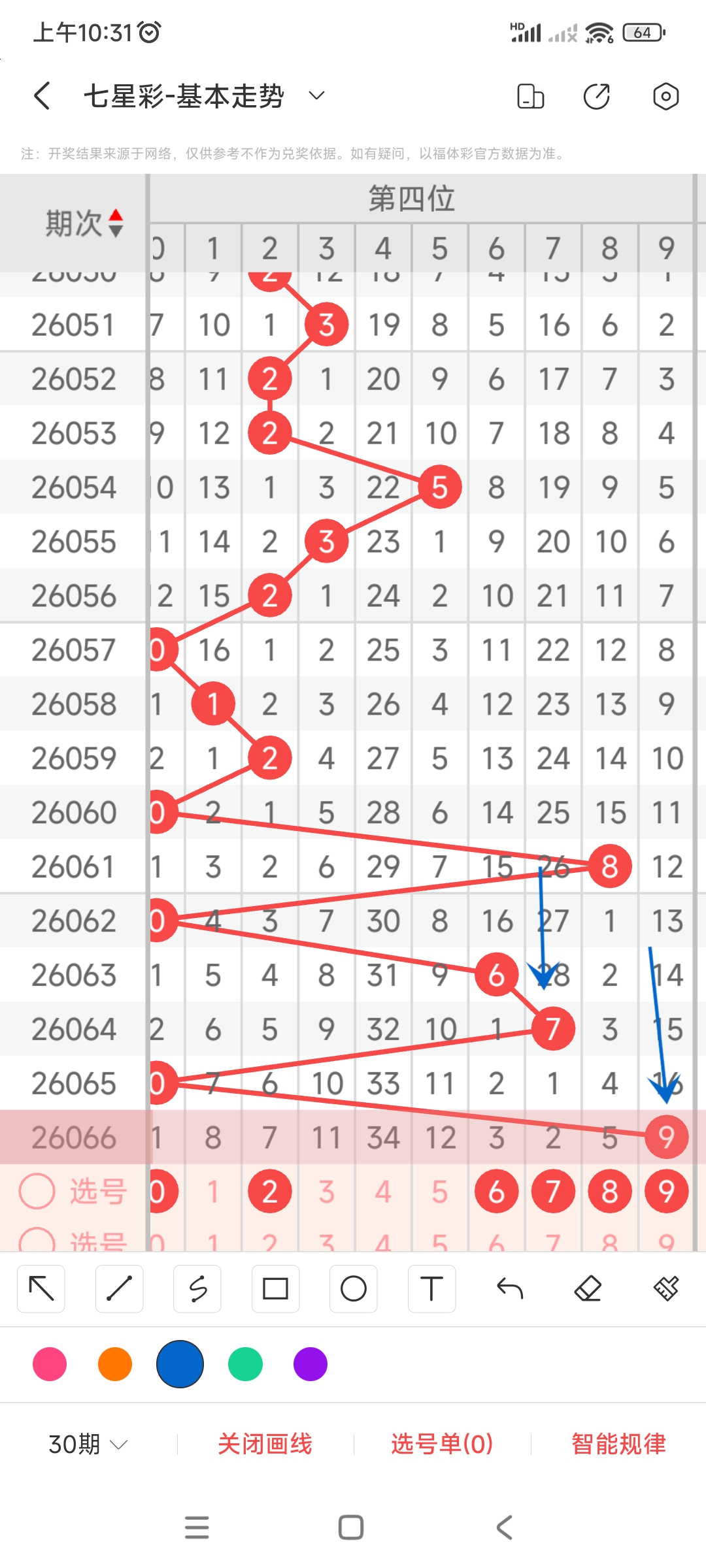
Task: Tap 关闭画线 to close drawing mode
Action: [x=265, y=1444]
